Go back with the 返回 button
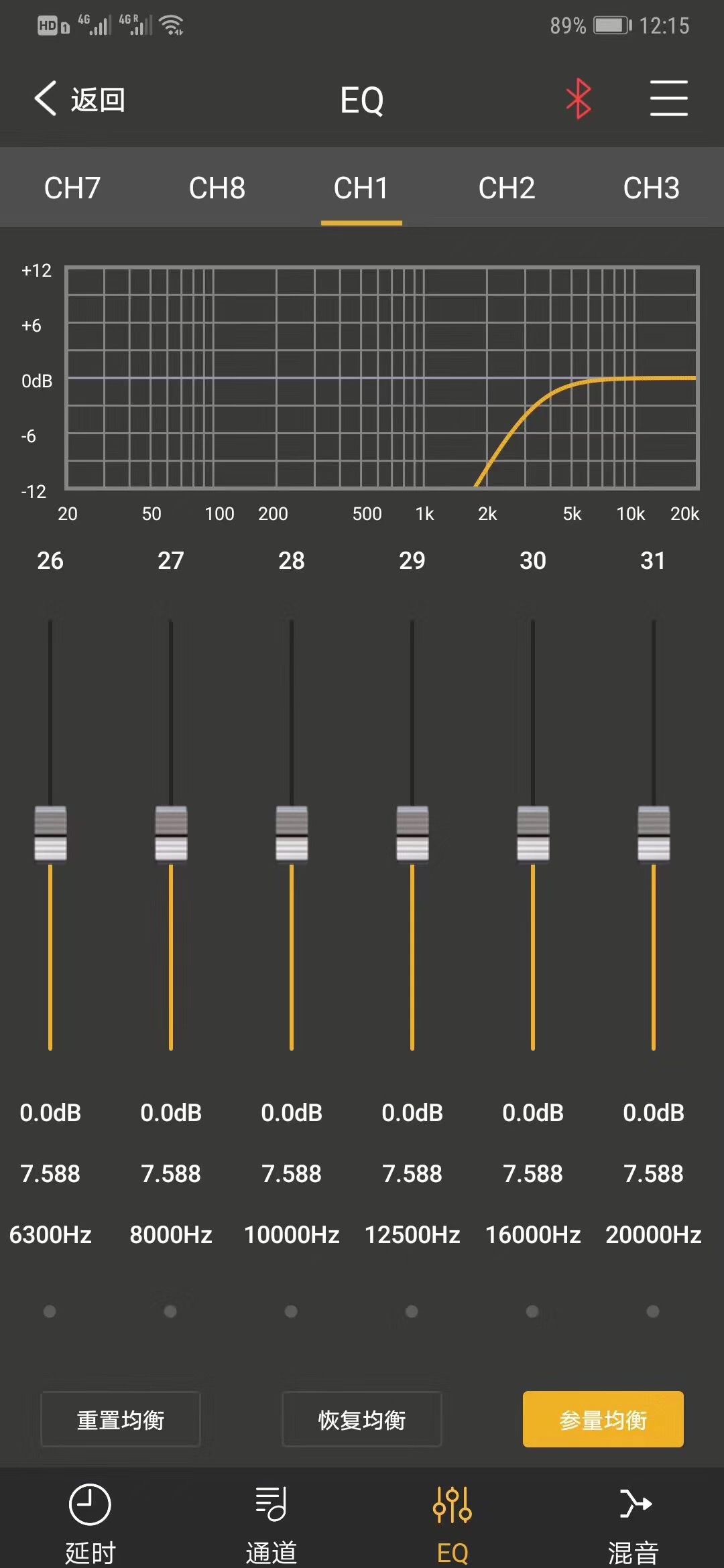This screenshot has width=724, height=1568. (x=80, y=100)
